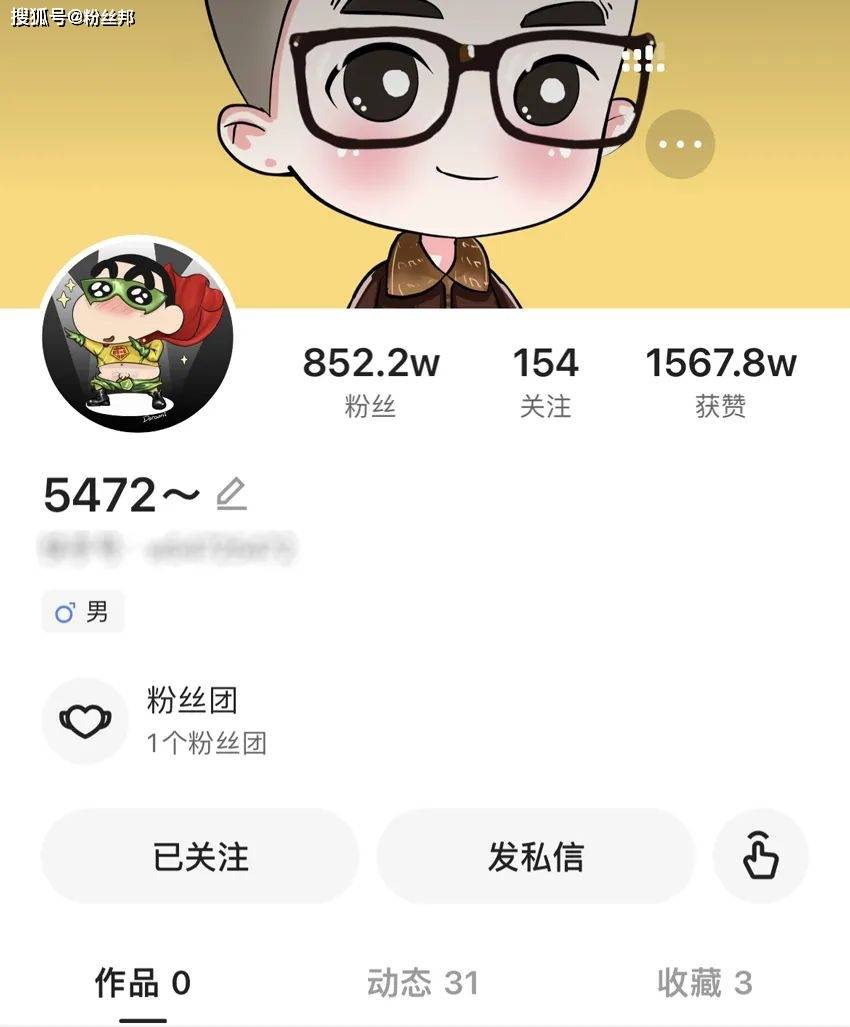This screenshot has height=1027, width=850.
Task: Open the three-dot overflow menu
Action: (680, 144)
